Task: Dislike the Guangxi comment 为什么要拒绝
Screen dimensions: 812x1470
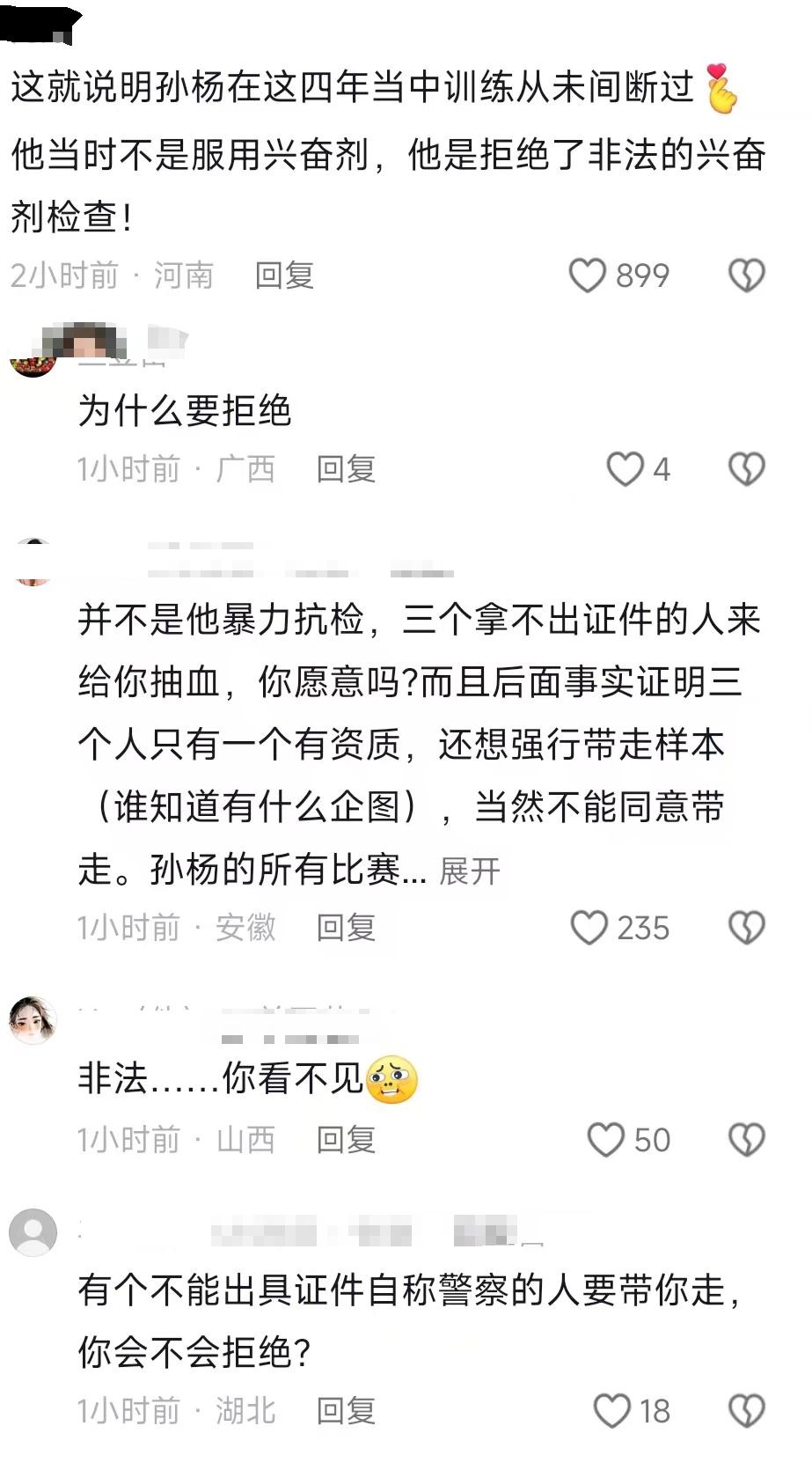Action: pos(746,469)
